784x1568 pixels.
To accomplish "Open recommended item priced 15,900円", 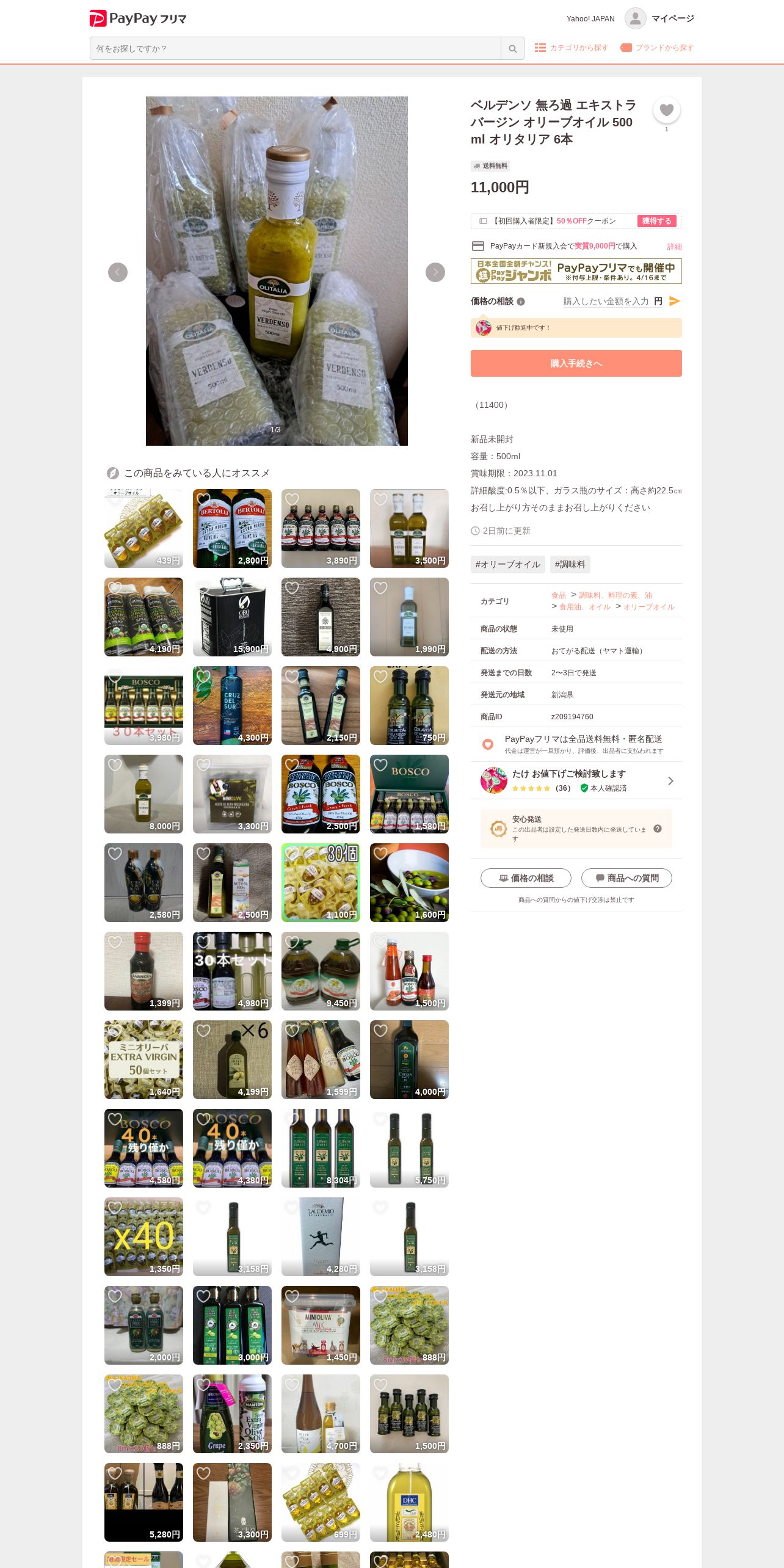I will point(232,617).
